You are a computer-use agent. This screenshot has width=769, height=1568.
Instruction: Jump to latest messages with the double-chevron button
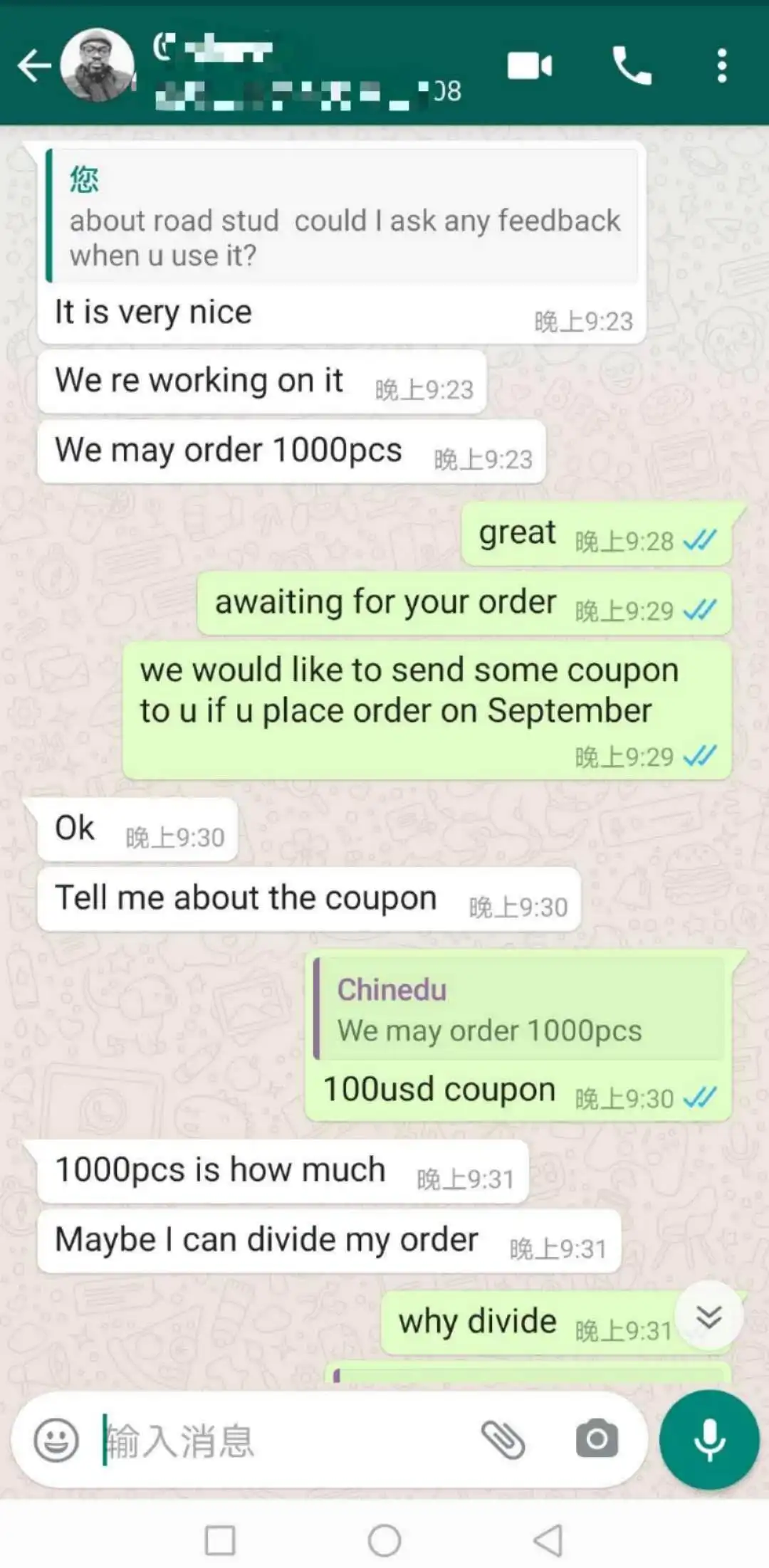click(709, 1316)
